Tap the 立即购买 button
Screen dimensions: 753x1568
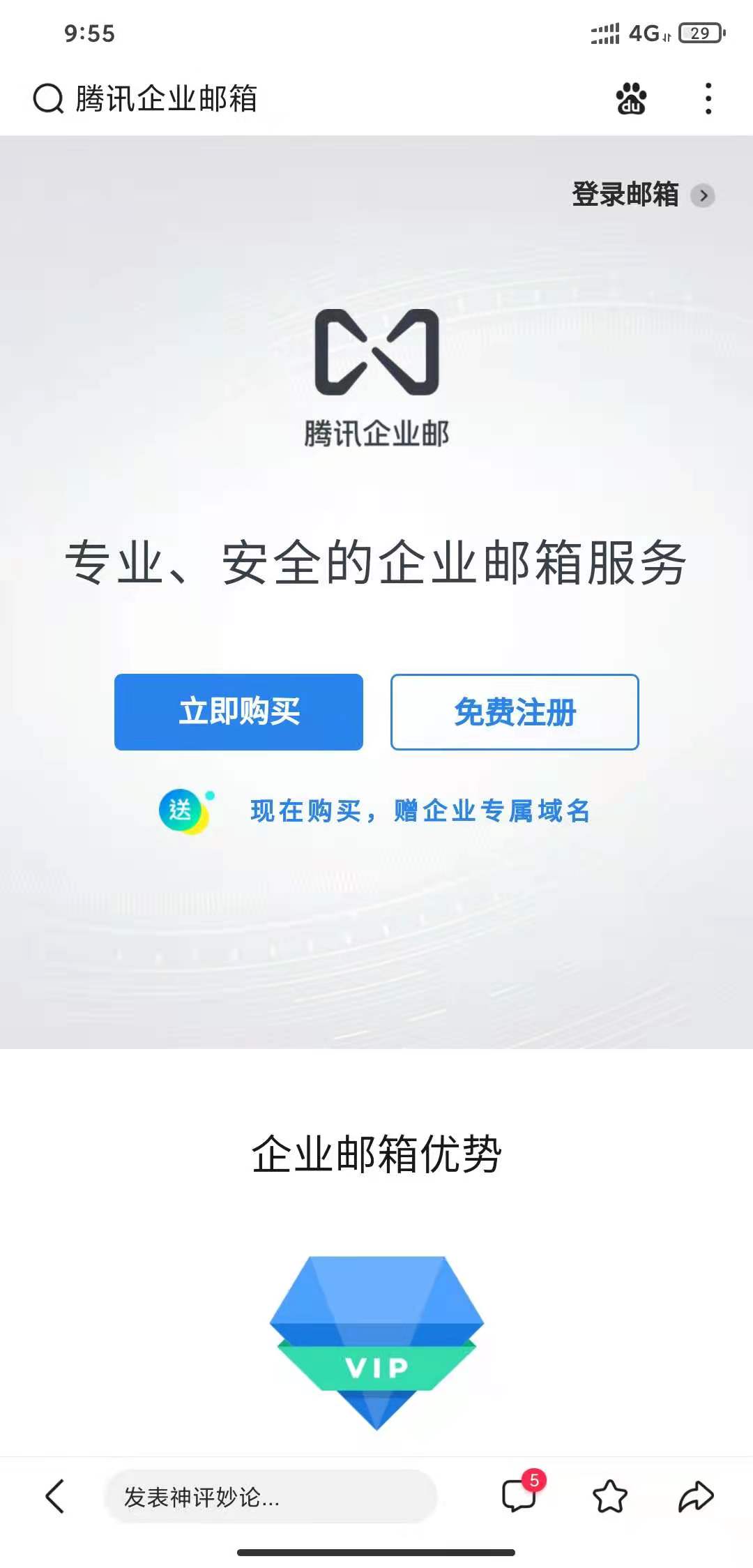(x=238, y=712)
